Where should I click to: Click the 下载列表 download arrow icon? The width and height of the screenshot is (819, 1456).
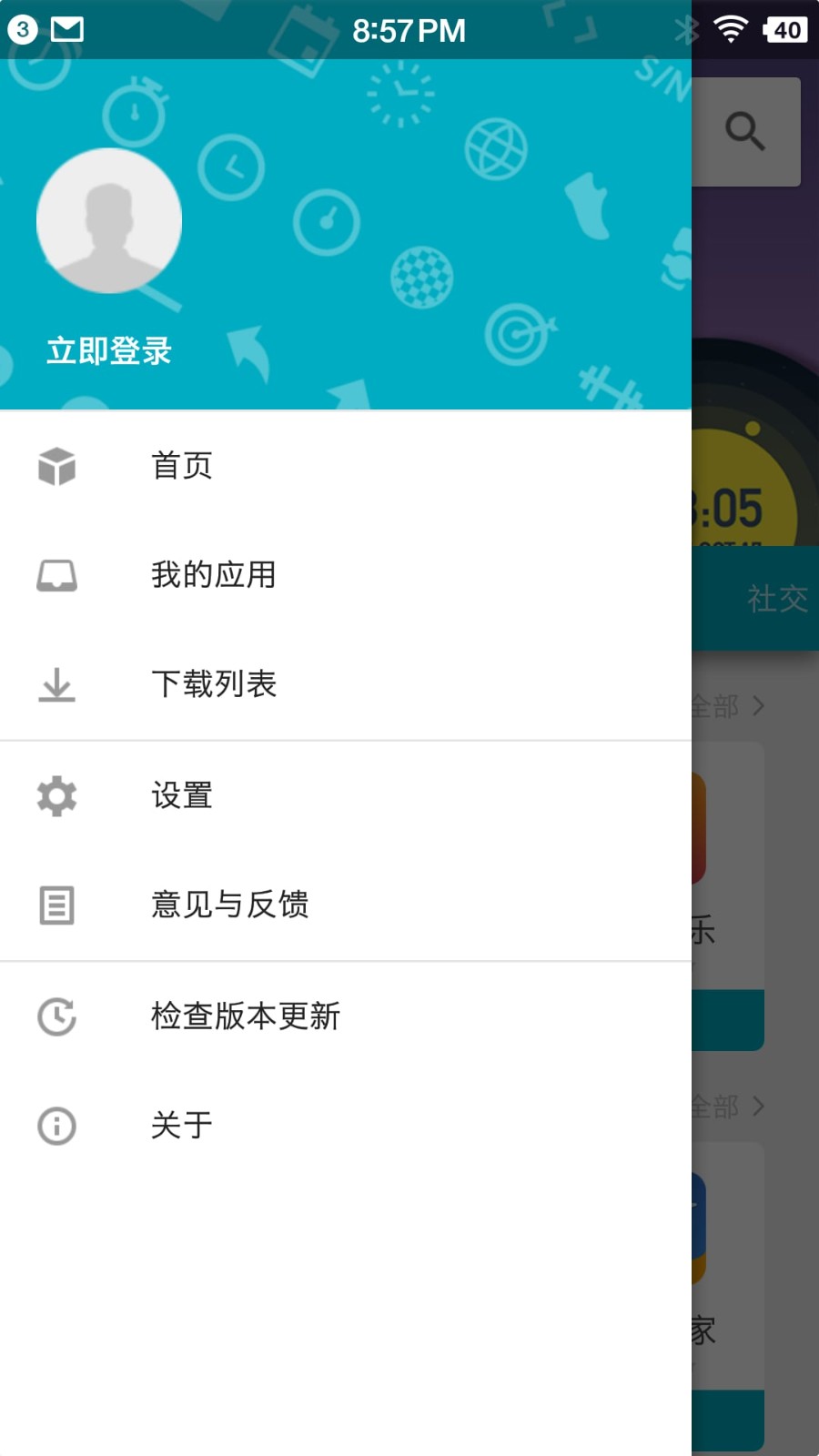click(x=57, y=686)
